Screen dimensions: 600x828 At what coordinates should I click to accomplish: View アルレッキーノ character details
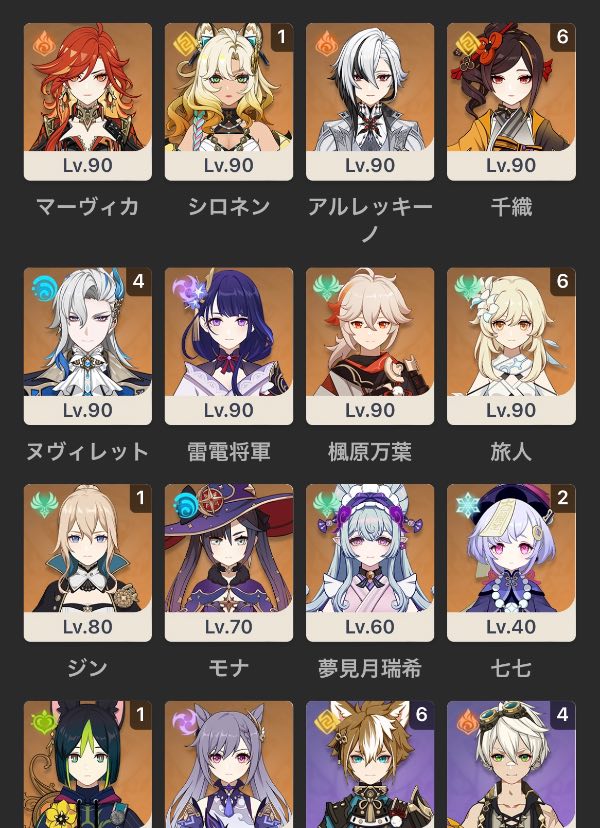(370, 100)
